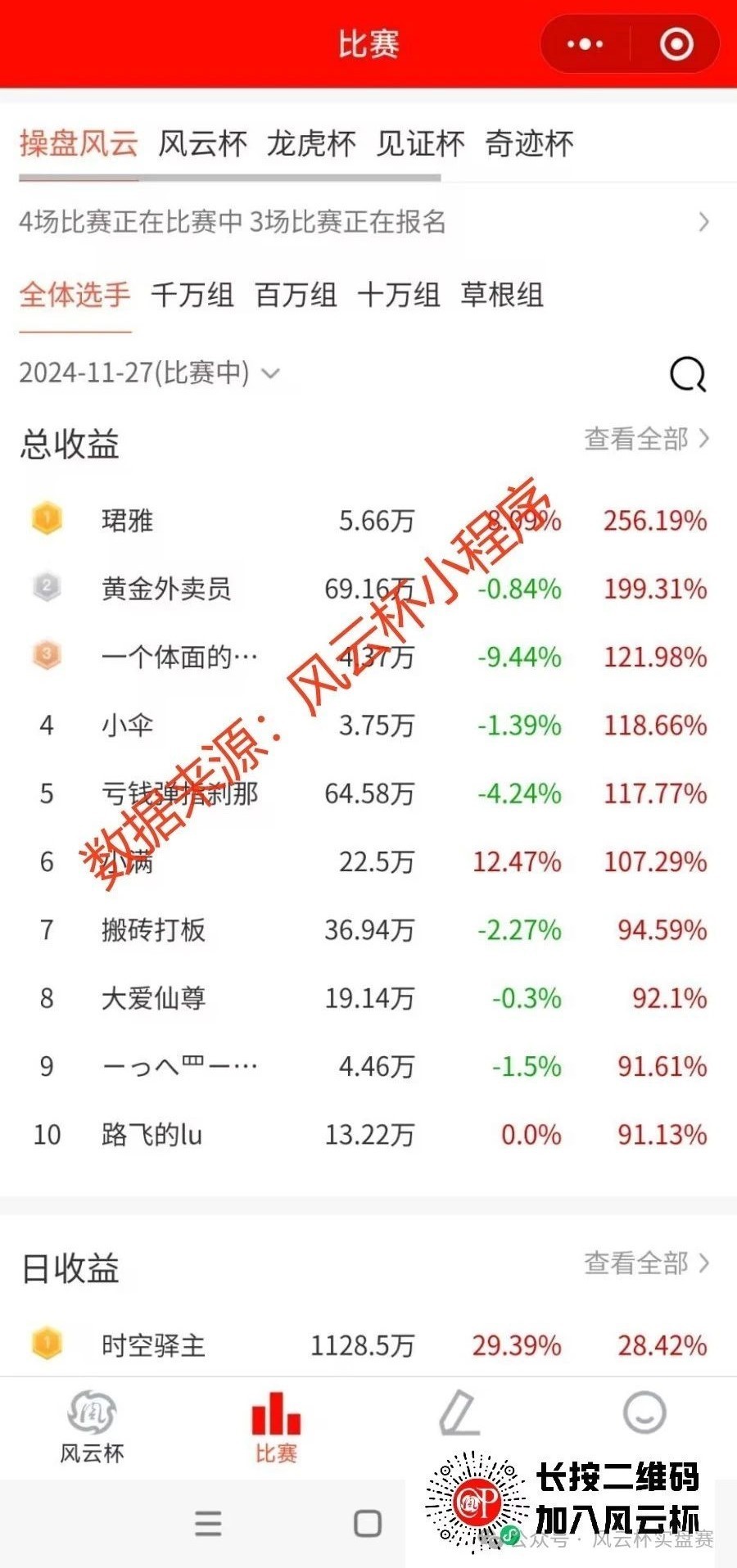
Task: Filter by 千万组
Action: coord(192,295)
